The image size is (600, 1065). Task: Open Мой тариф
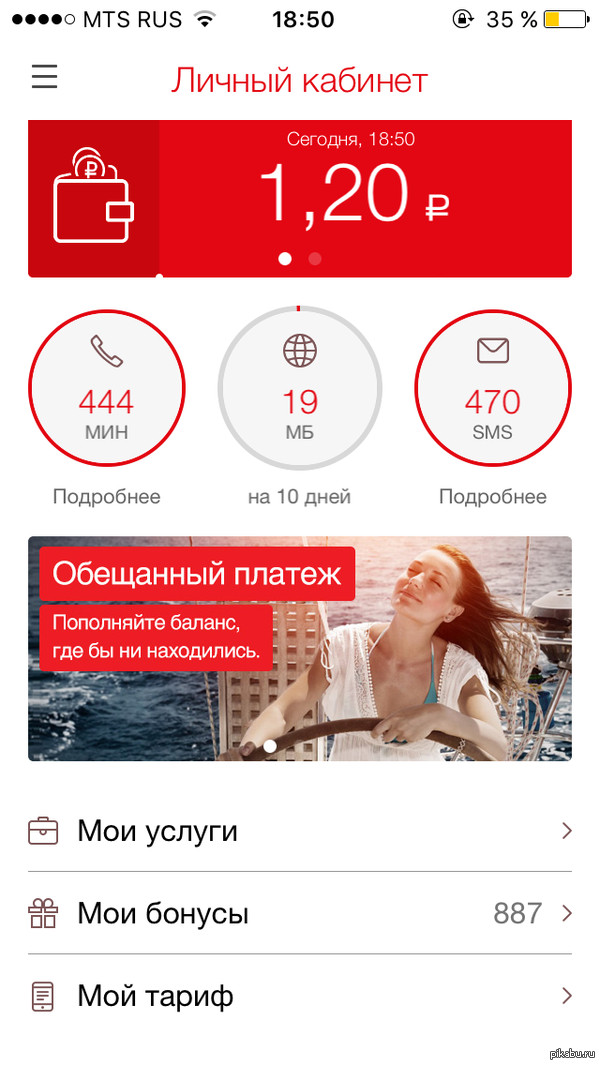tap(300, 996)
